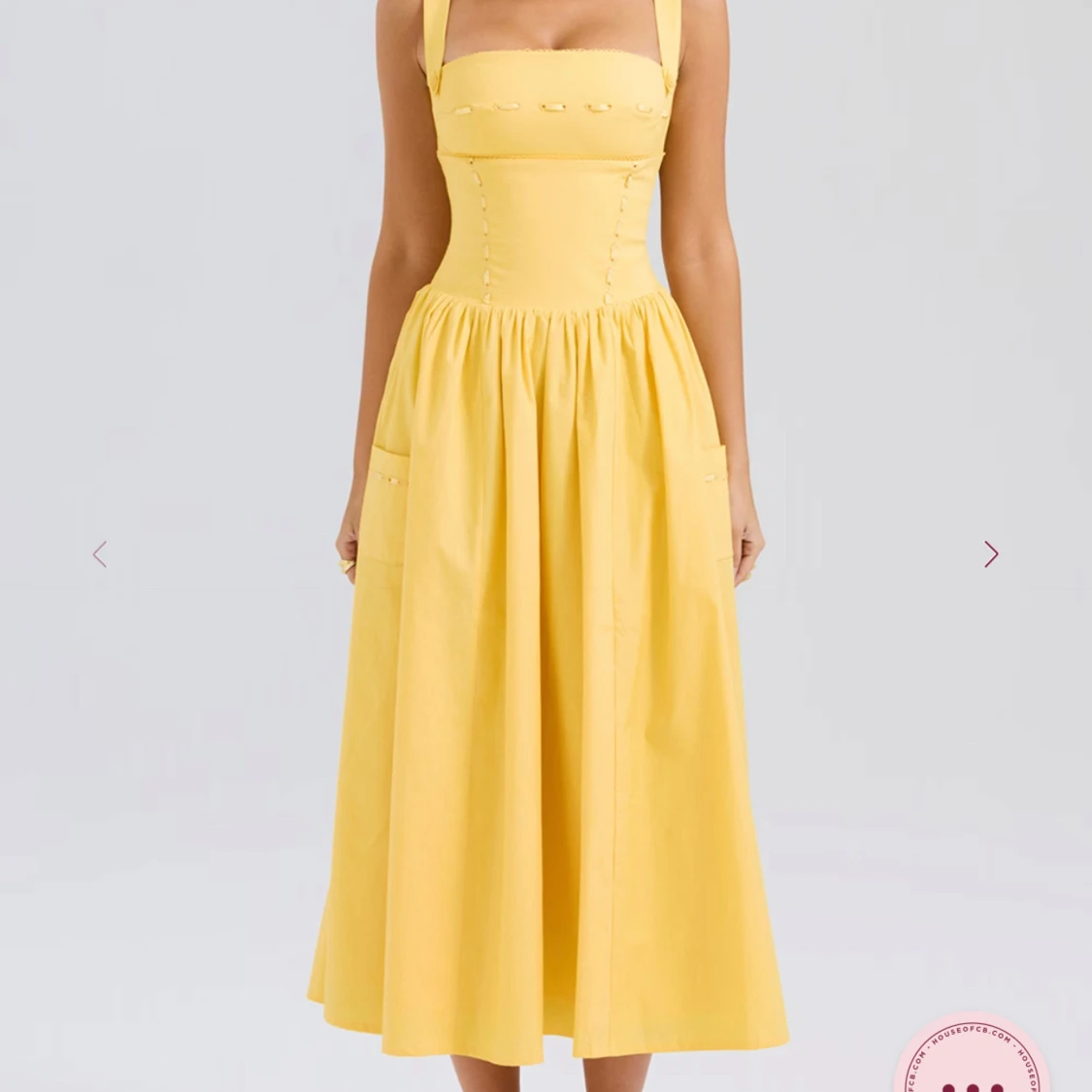The height and width of the screenshot is (1092, 1092).
Task: Go back to the previous product image
Action: [99, 554]
